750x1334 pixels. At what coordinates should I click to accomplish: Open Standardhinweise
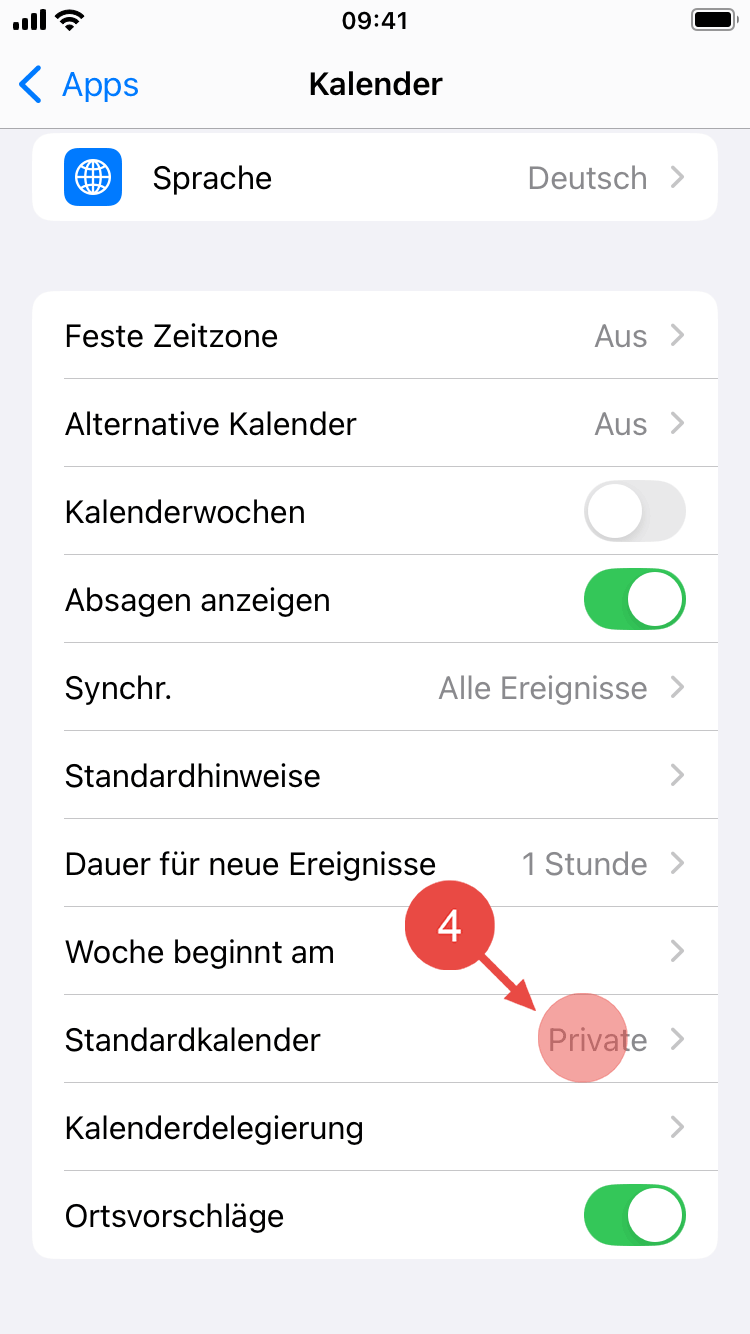(375, 776)
